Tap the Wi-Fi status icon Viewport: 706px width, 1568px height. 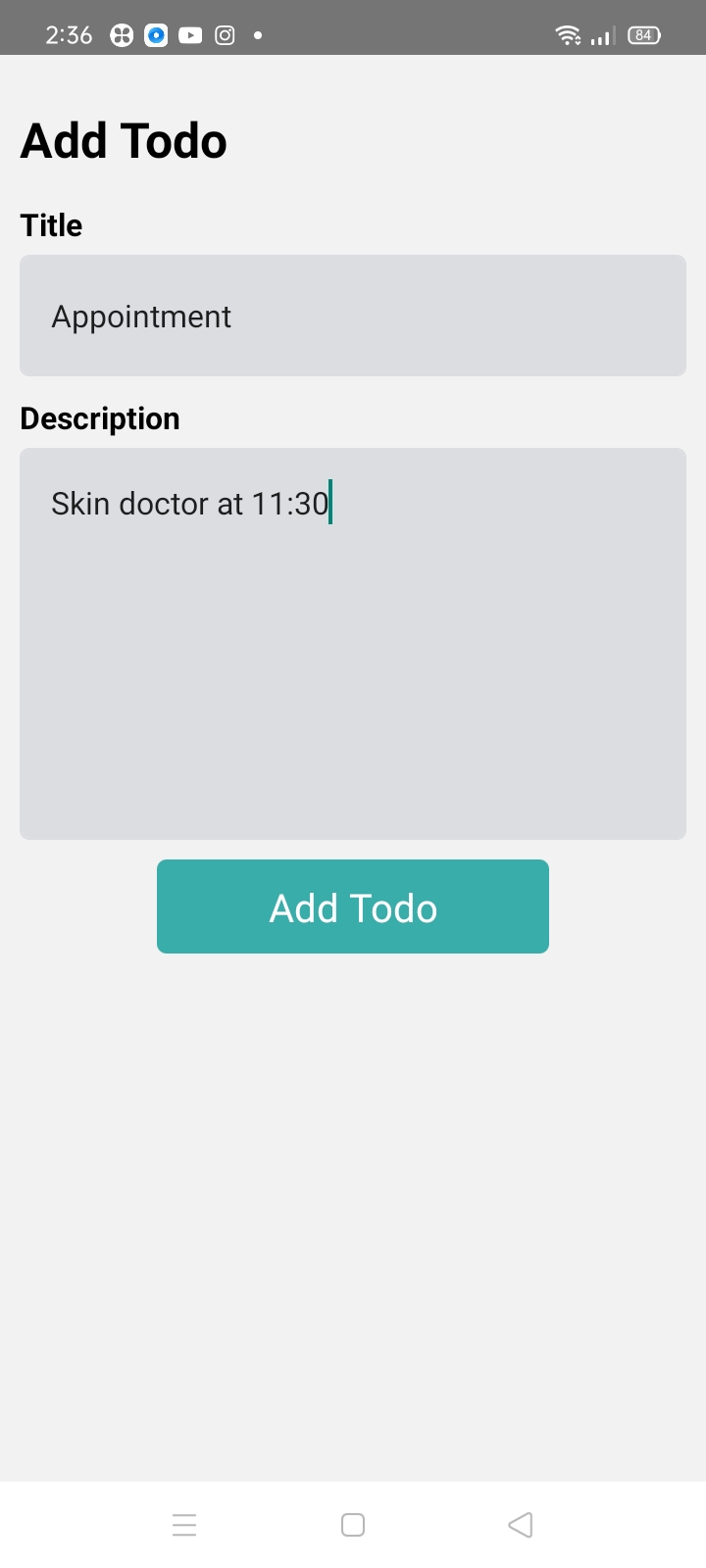coord(569,32)
